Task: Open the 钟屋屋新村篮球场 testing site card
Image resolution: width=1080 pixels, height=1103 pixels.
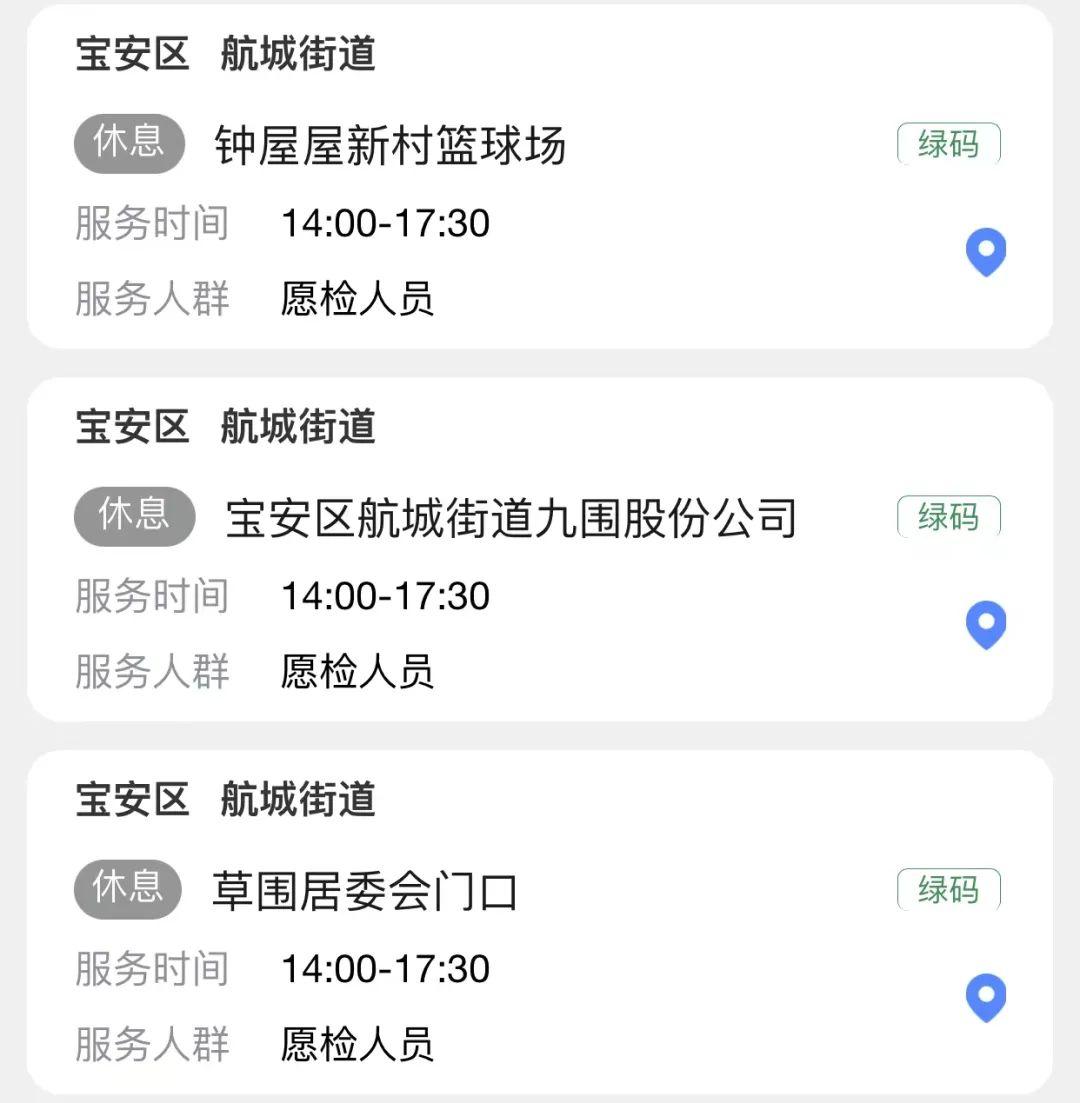Action: 390,146
